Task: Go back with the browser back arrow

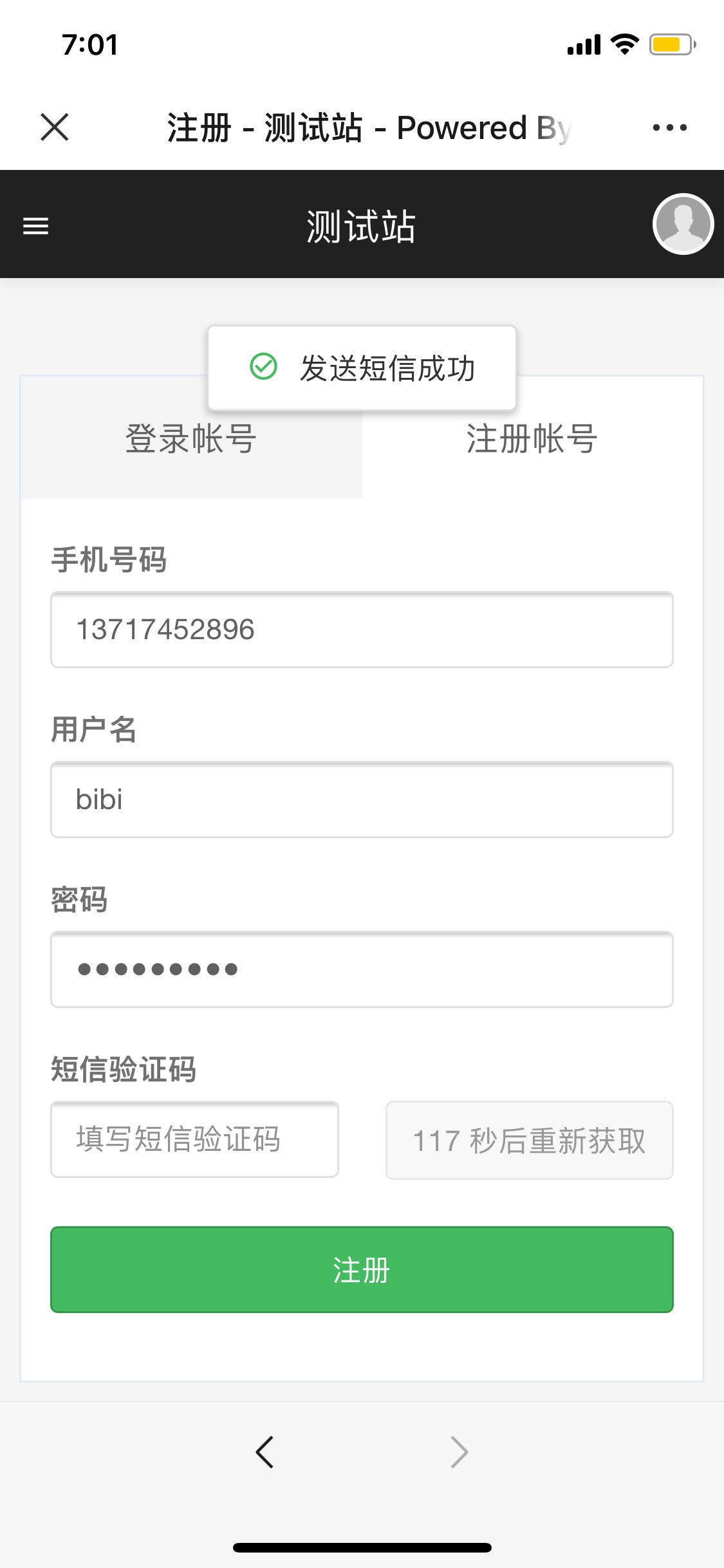Action: click(265, 1452)
